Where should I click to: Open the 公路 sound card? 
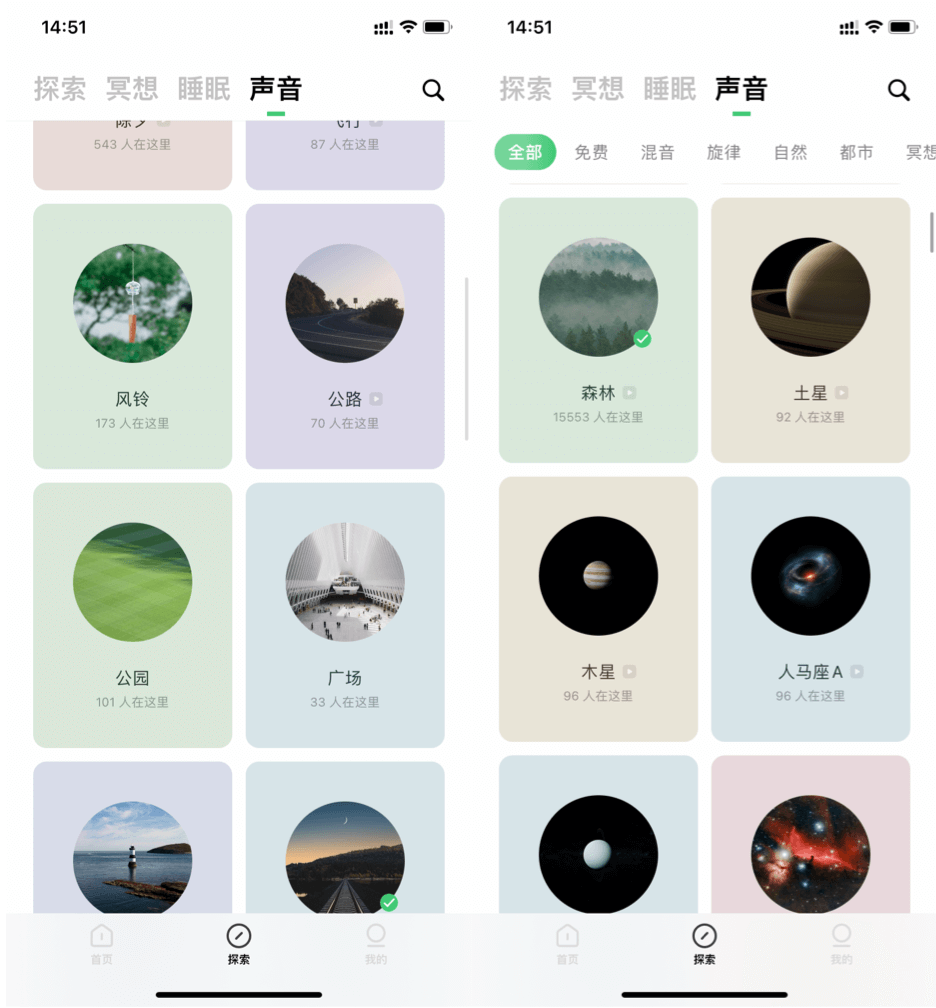coord(345,336)
